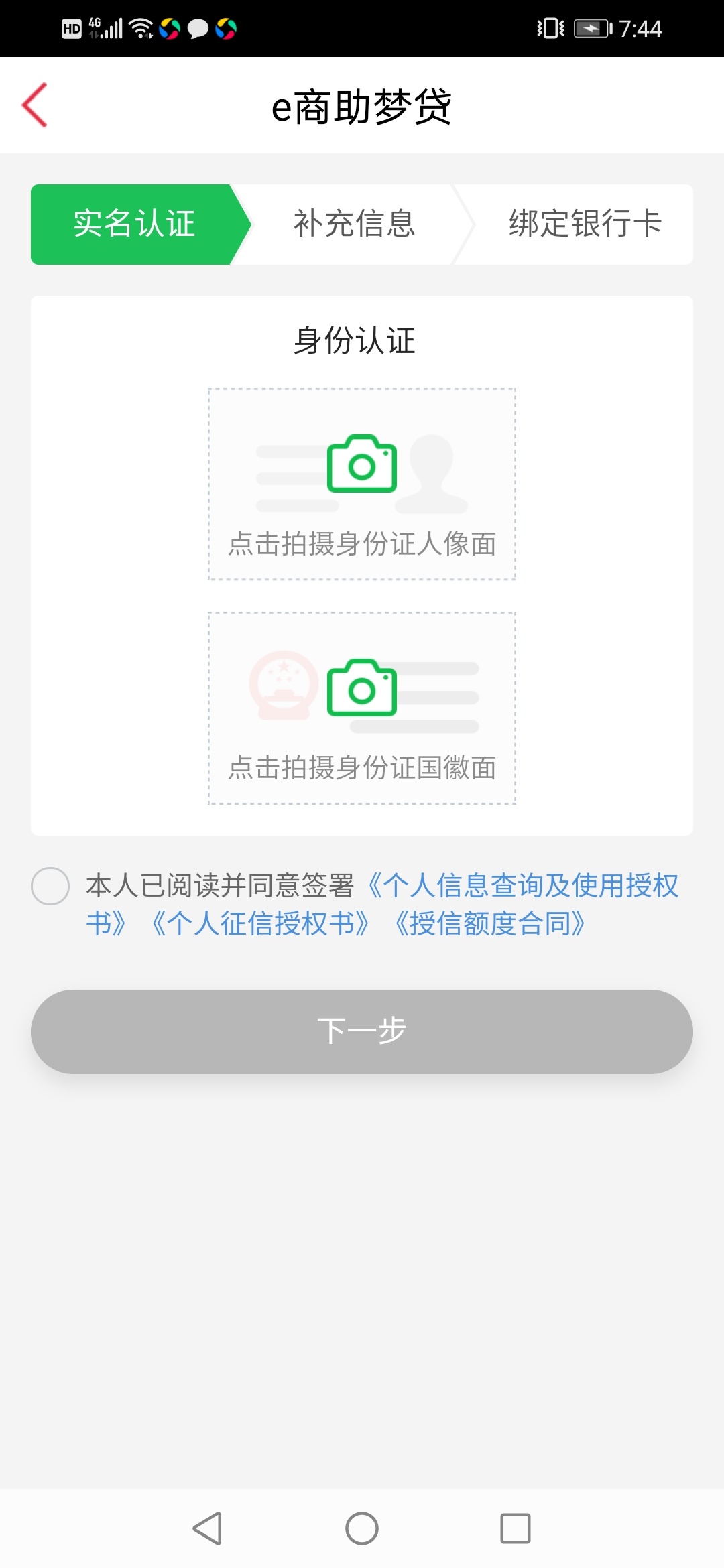
Task: Open system recent apps
Action: pos(516,1528)
